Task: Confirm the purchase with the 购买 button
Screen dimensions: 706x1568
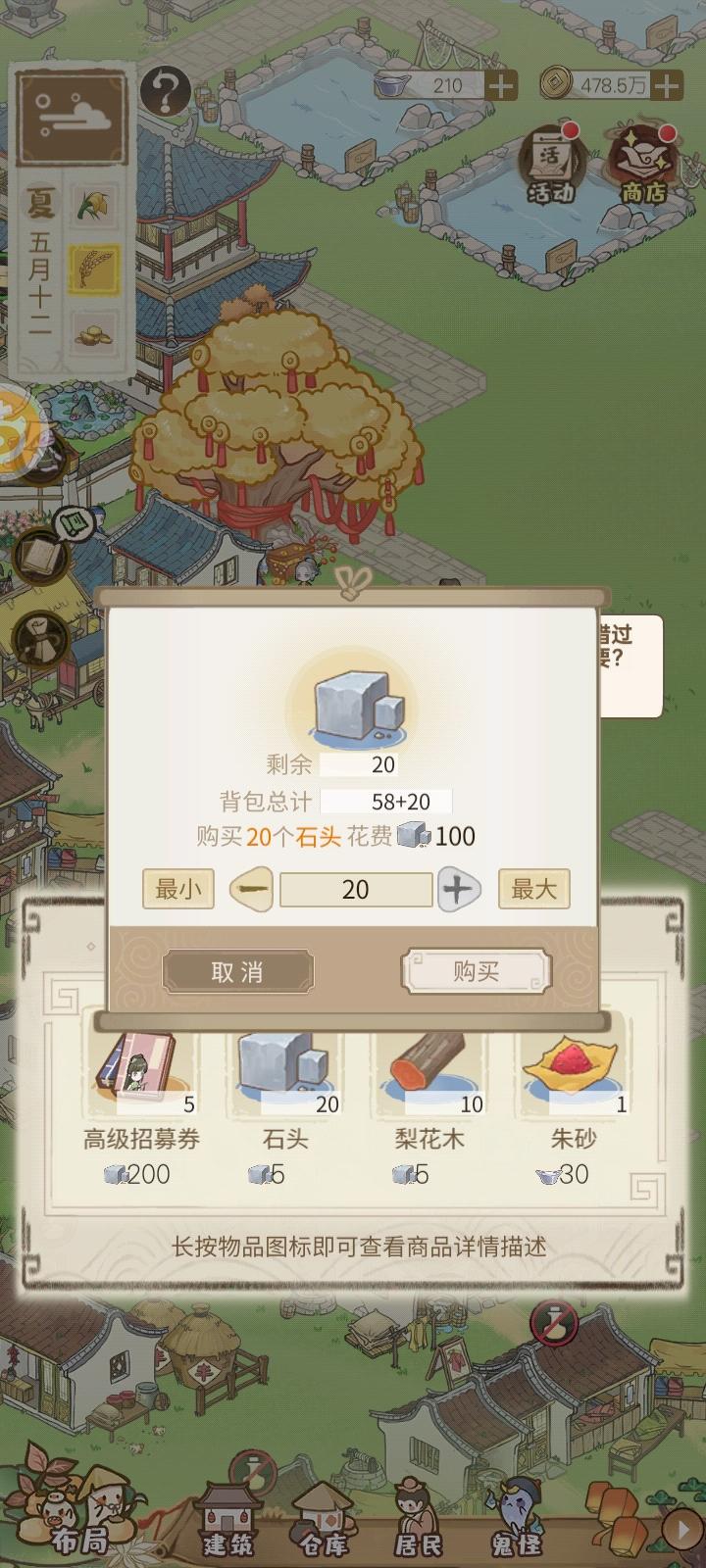Action: coord(477,971)
